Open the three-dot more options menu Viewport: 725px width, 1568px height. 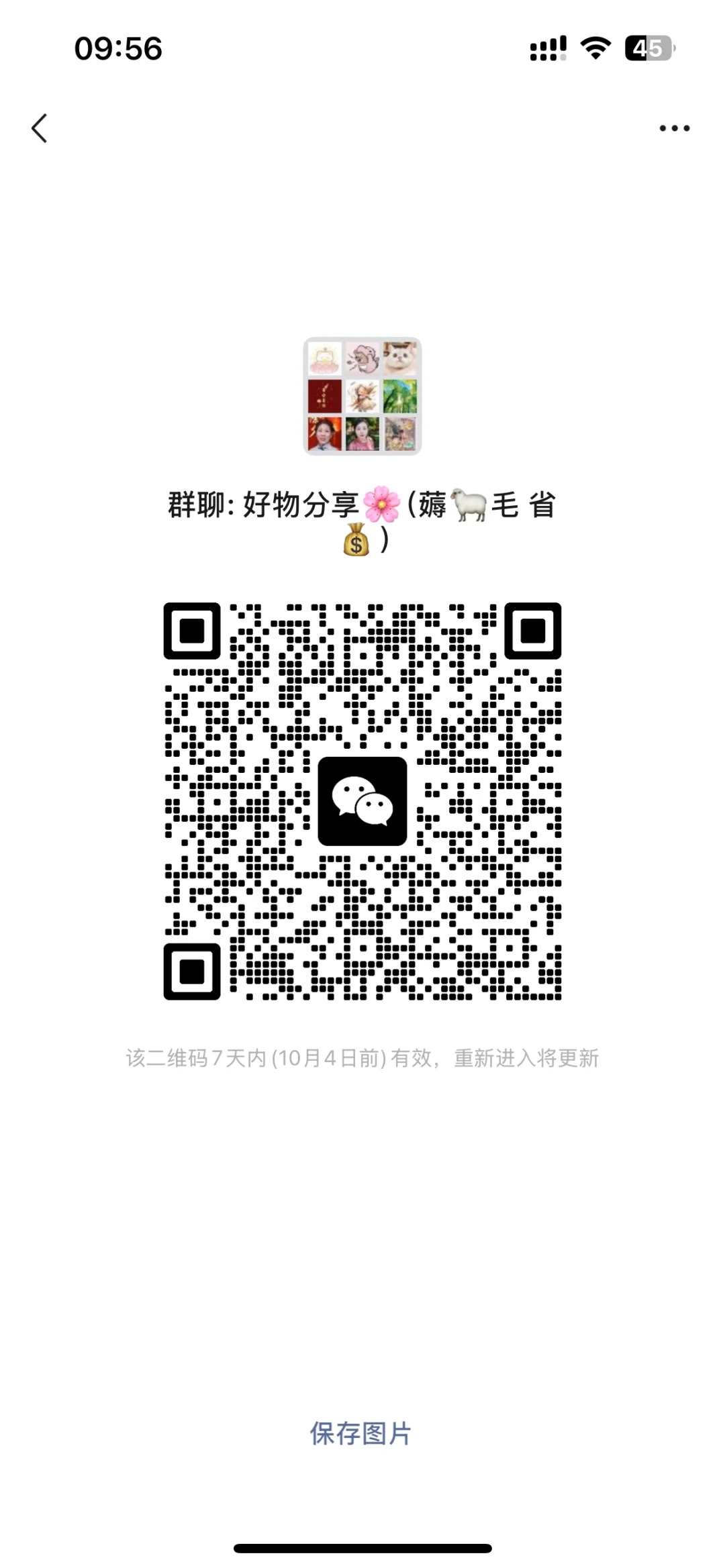[x=674, y=128]
